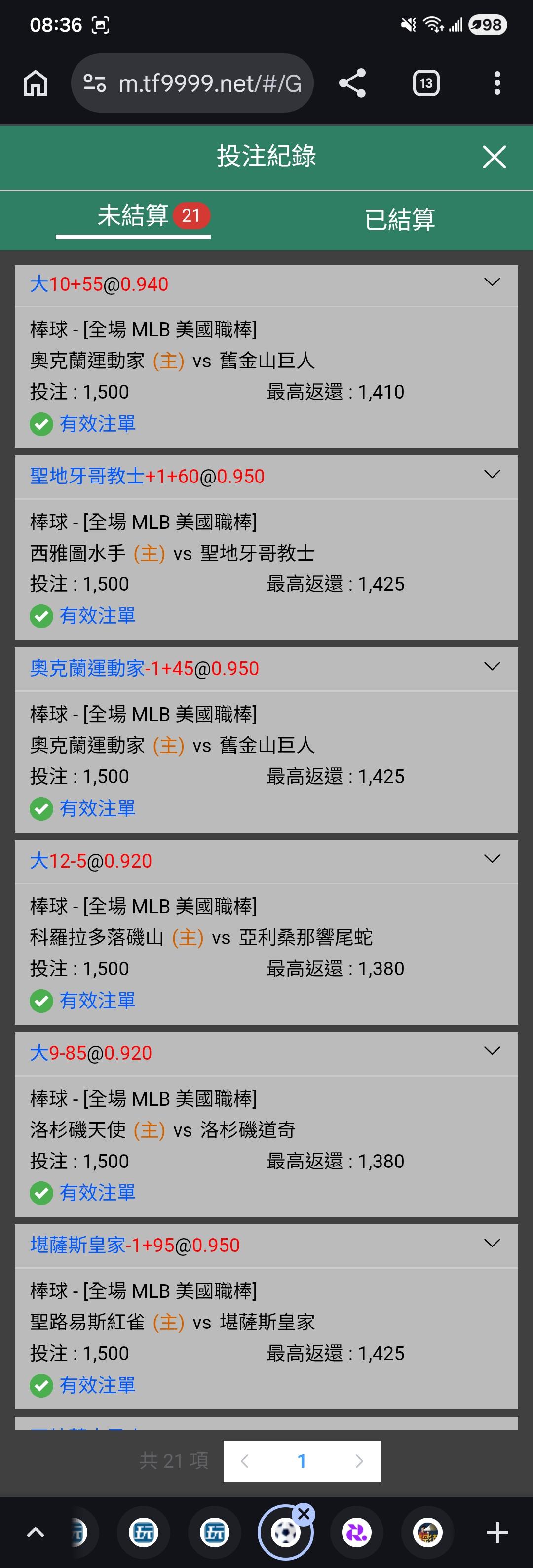Switch to the purple-icon browser tab

click(356, 1533)
